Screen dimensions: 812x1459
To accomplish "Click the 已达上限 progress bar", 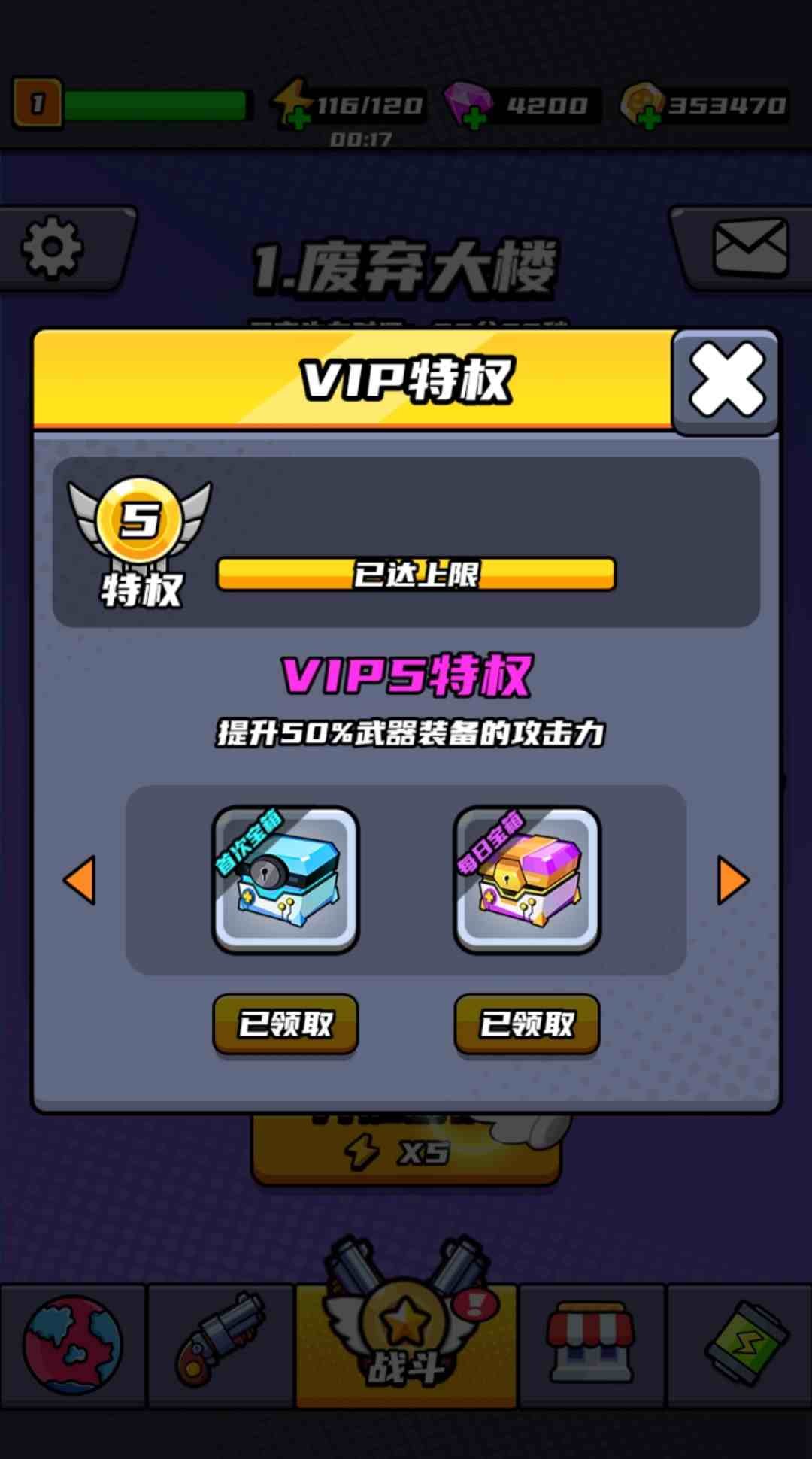I will (x=416, y=575).
